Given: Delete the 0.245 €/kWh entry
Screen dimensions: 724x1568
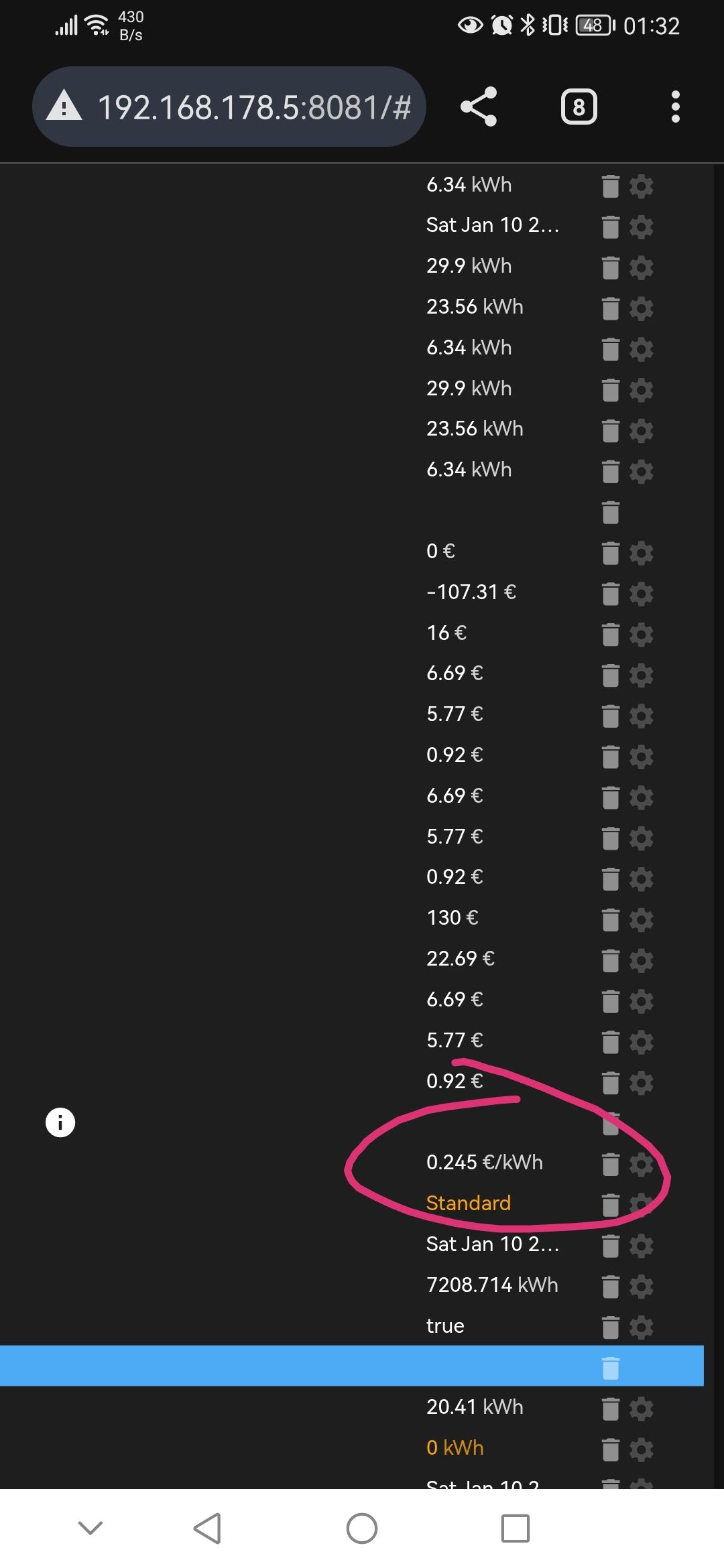Looking at the screenshot, I should pos(610,1163).
